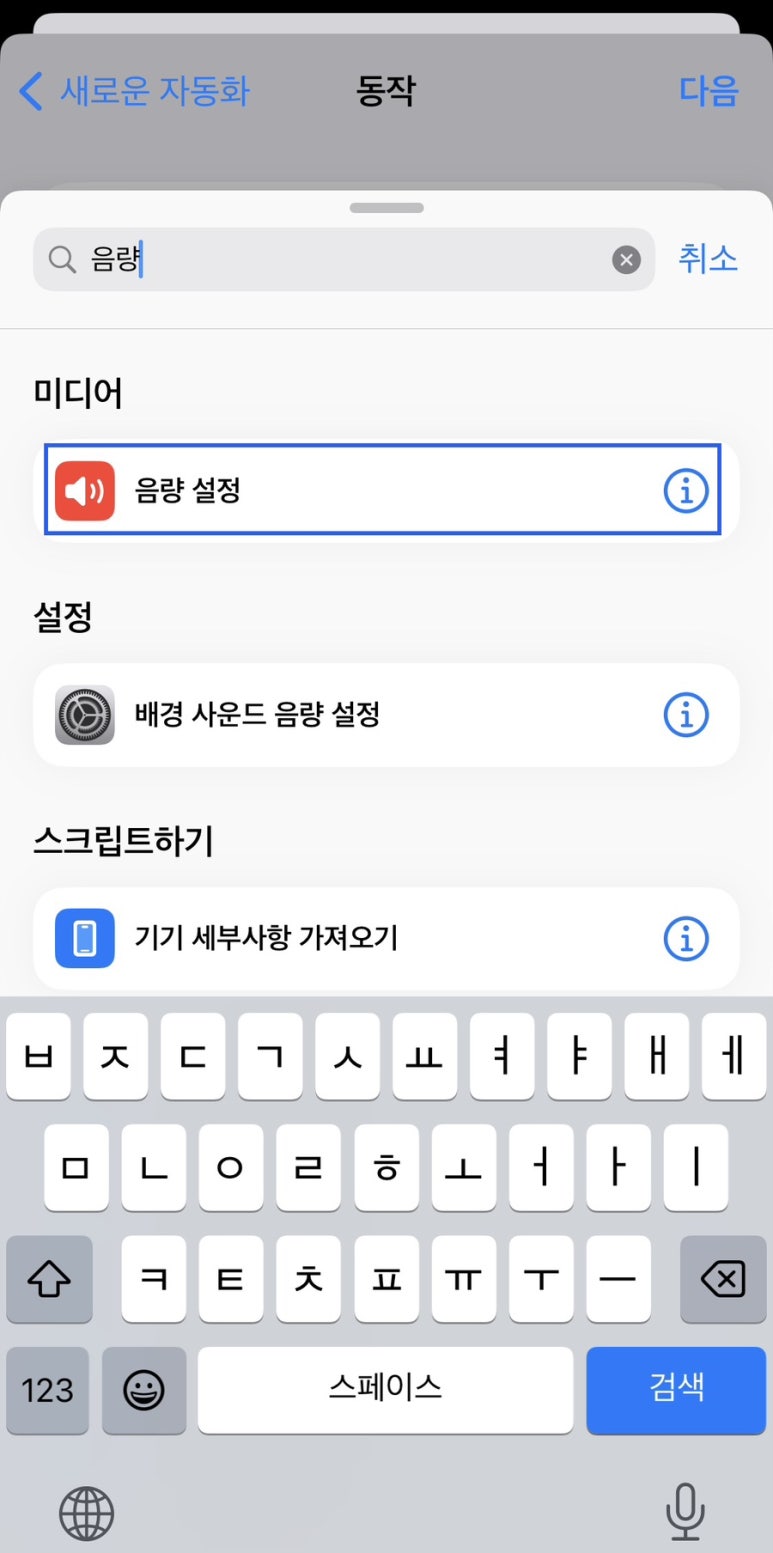Viewport: 773px width, 1553px height.
Task: Open info for 배경 사운드 음량 설정
Action: pyautogui.click(x=686, y=715)
